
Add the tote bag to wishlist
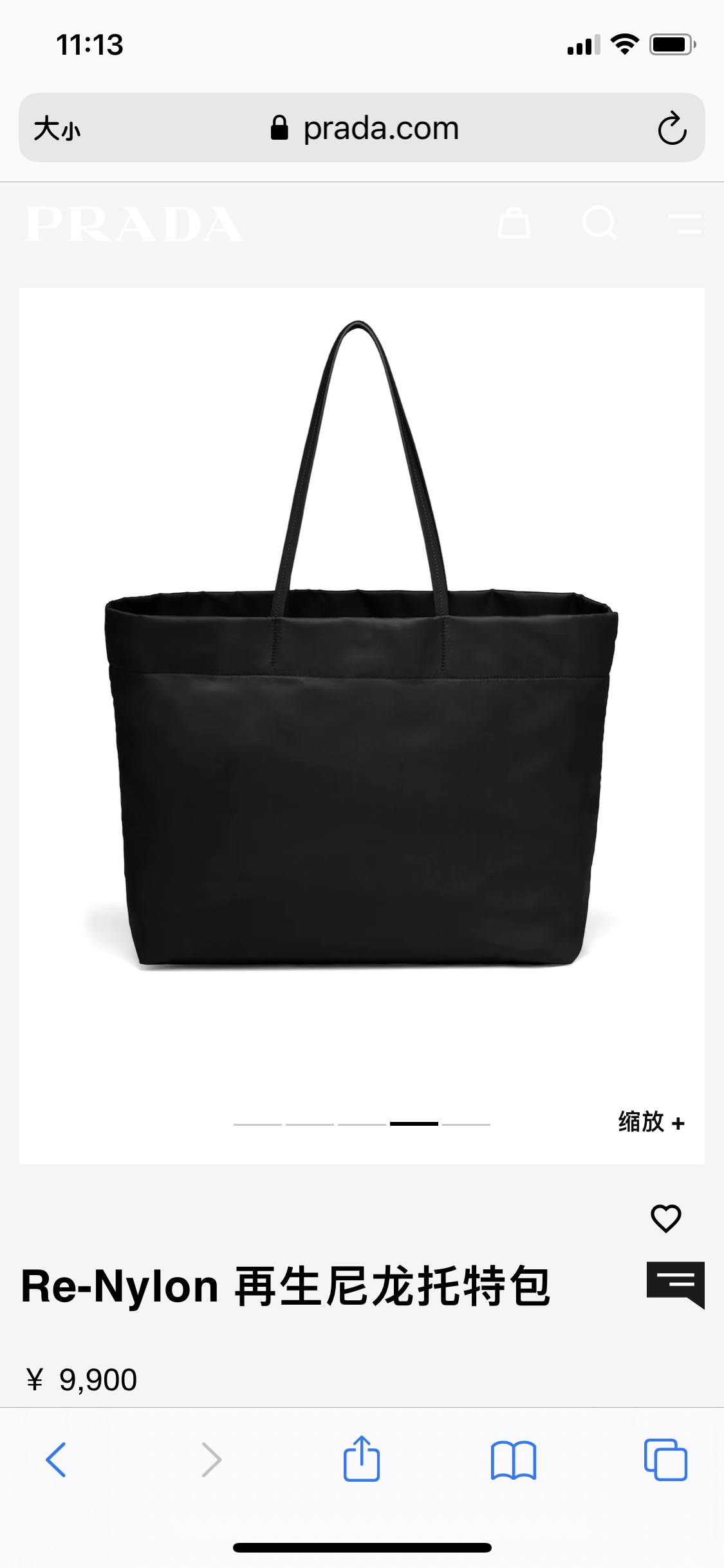point(665,1218)
